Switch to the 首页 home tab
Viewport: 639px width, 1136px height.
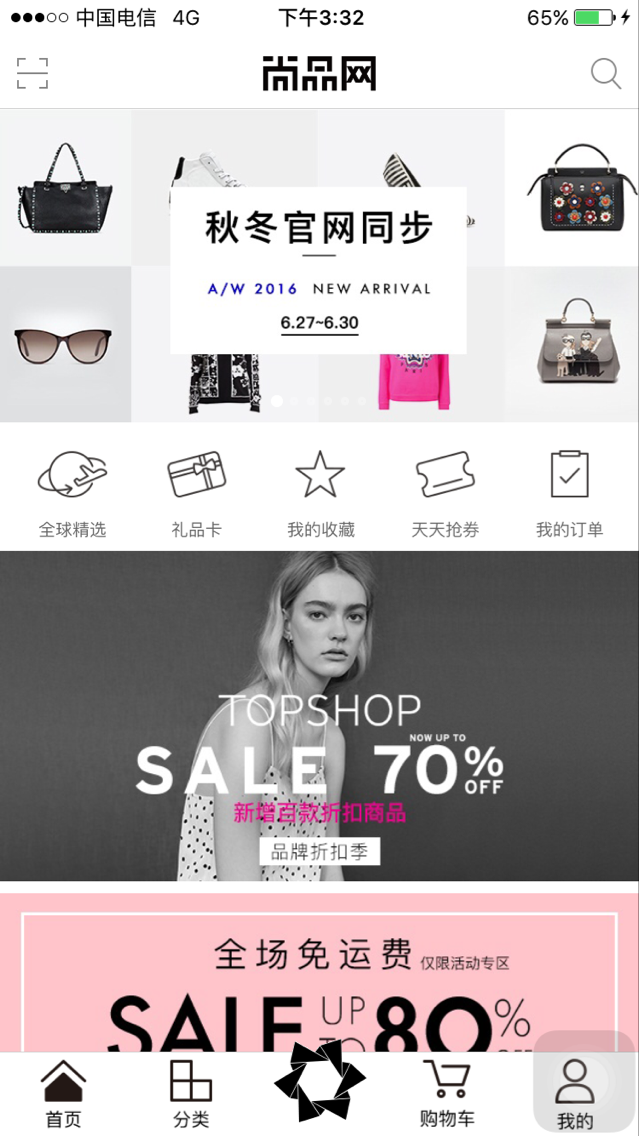[x=63, y=1094]
